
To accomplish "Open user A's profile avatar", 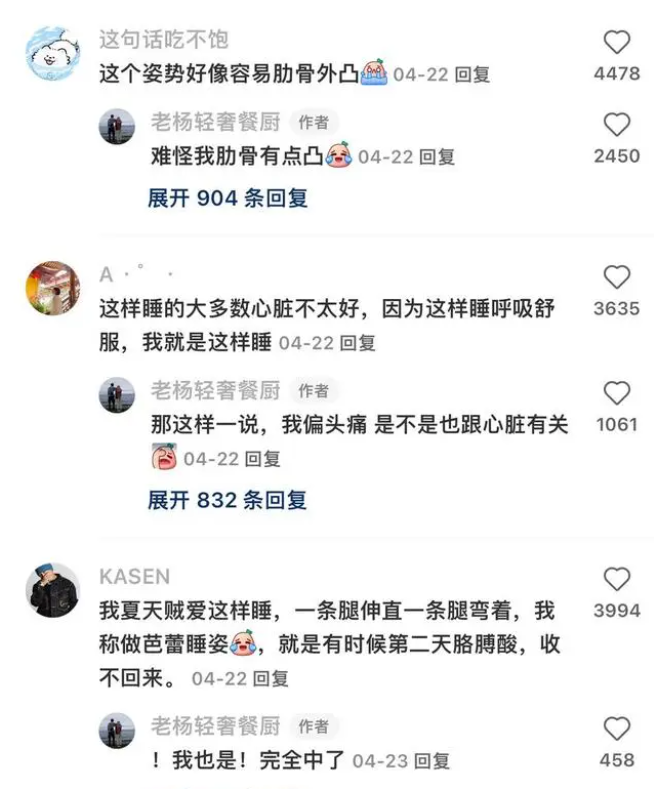I will (51, 291).
